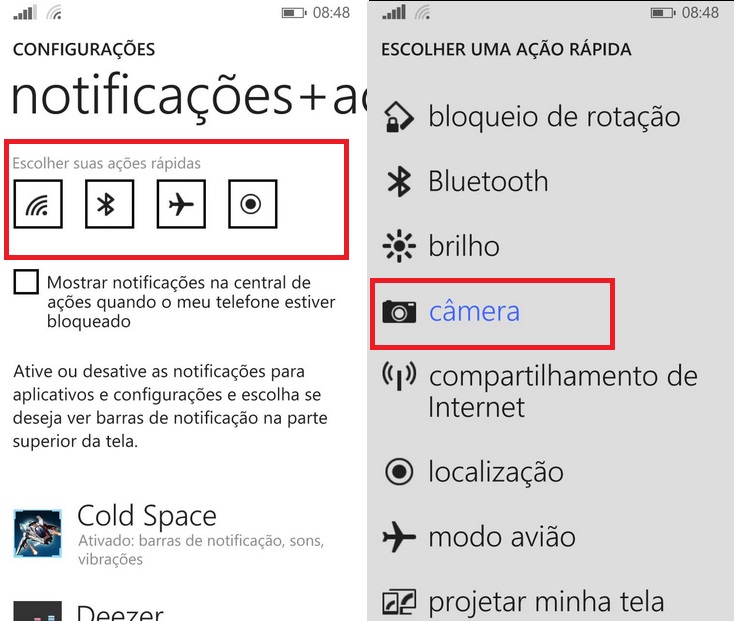Check the Mostrar notificações na central checkbox

(26, 282)
